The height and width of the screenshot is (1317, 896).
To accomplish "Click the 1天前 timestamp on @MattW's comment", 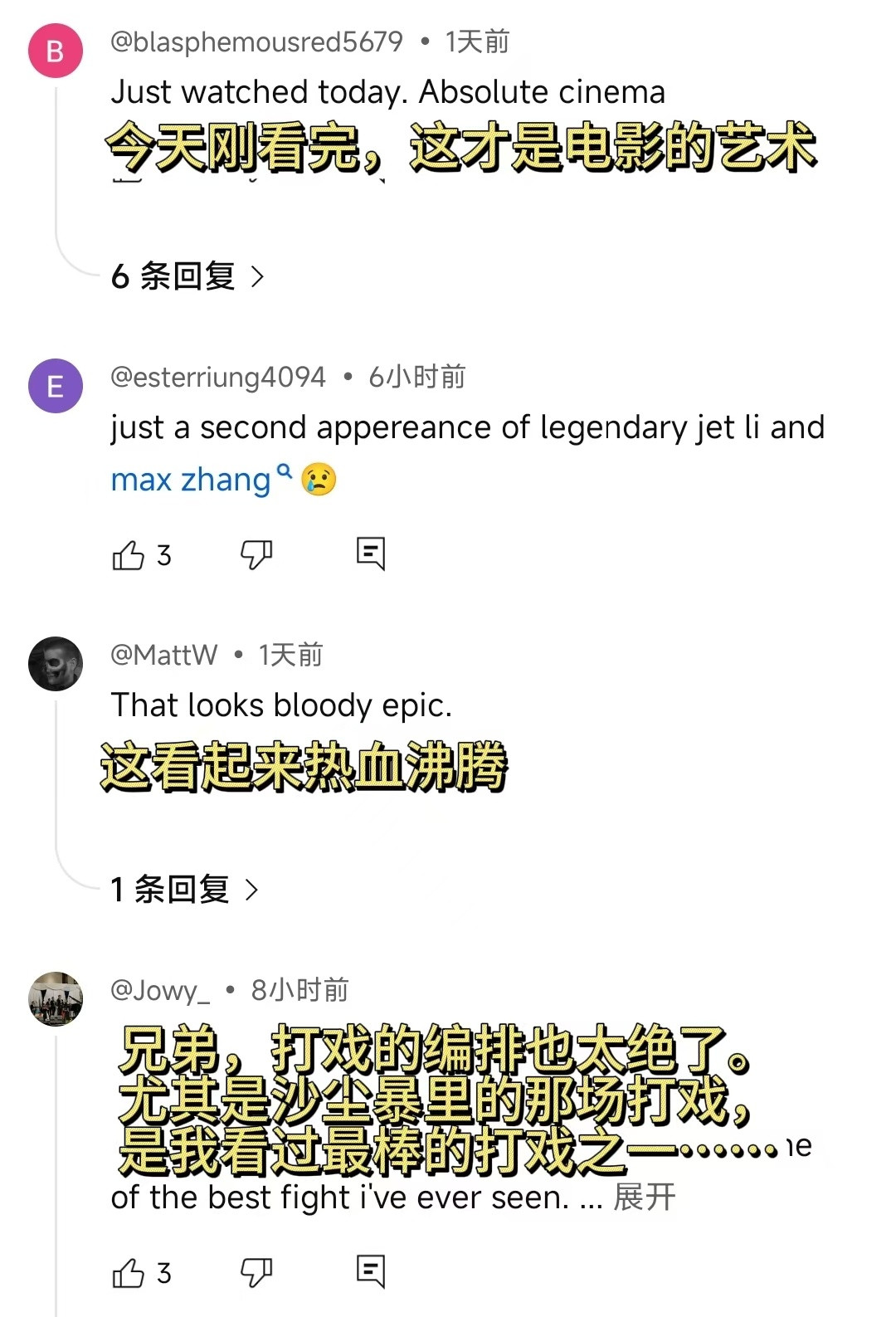I will [290, 655].
